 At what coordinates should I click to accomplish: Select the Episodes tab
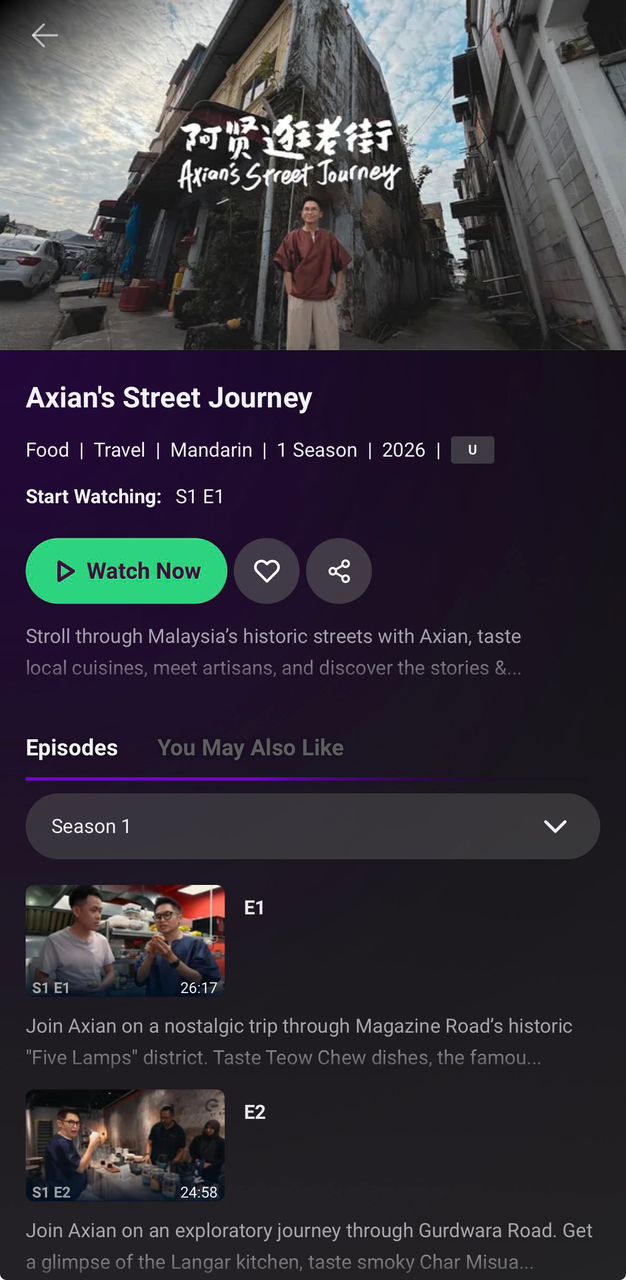[x=72, y=748]
